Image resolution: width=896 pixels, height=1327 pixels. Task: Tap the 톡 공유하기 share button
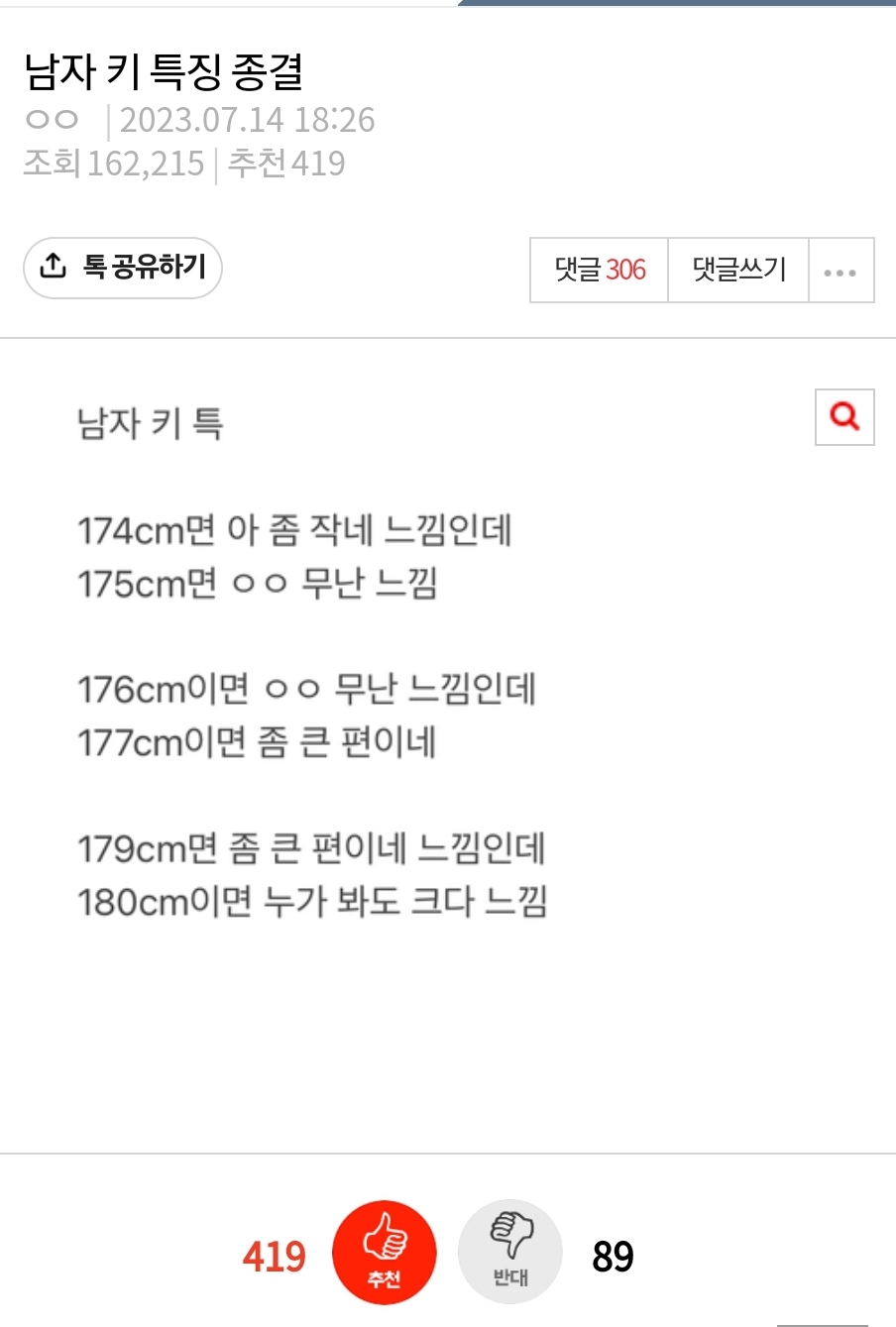[x=123, y=268]
